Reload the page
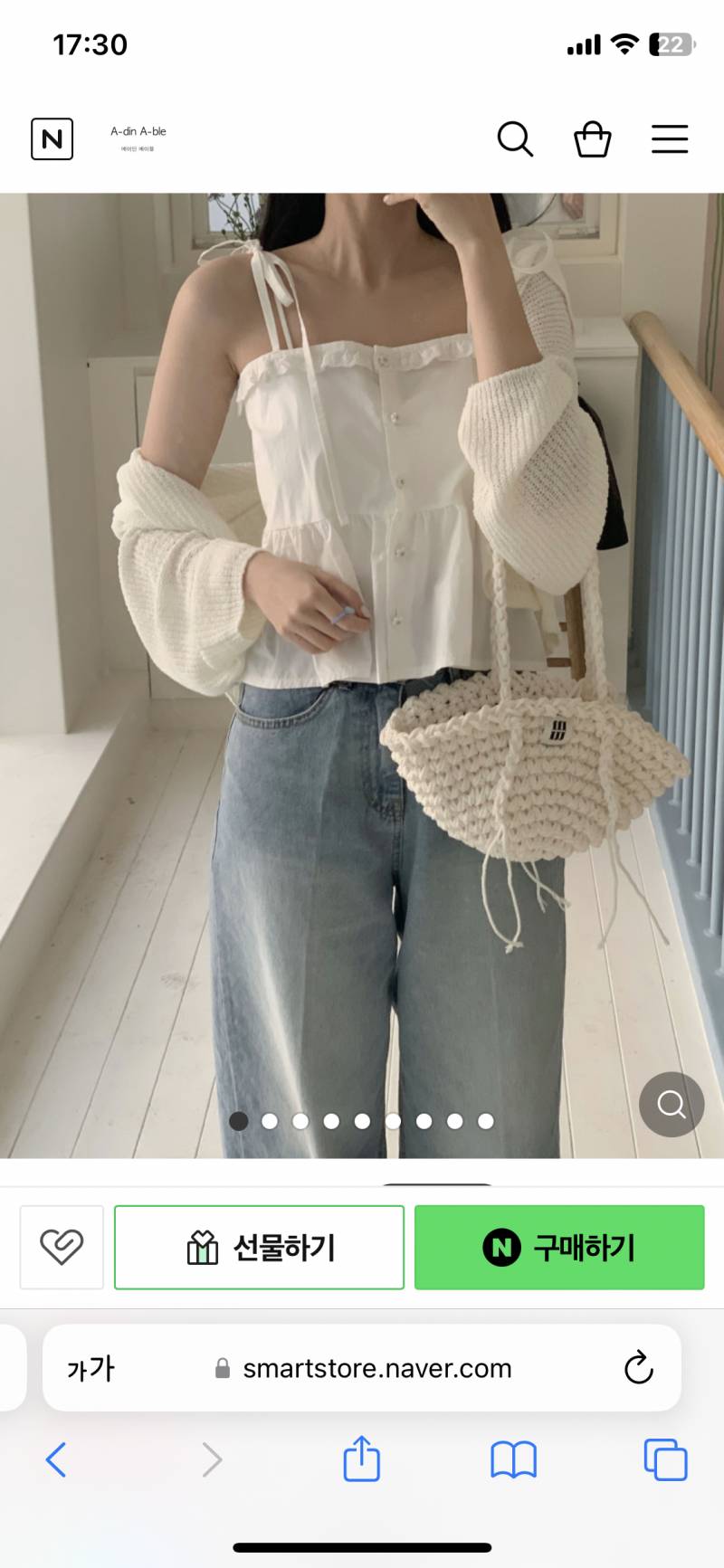 [639, 1367]
